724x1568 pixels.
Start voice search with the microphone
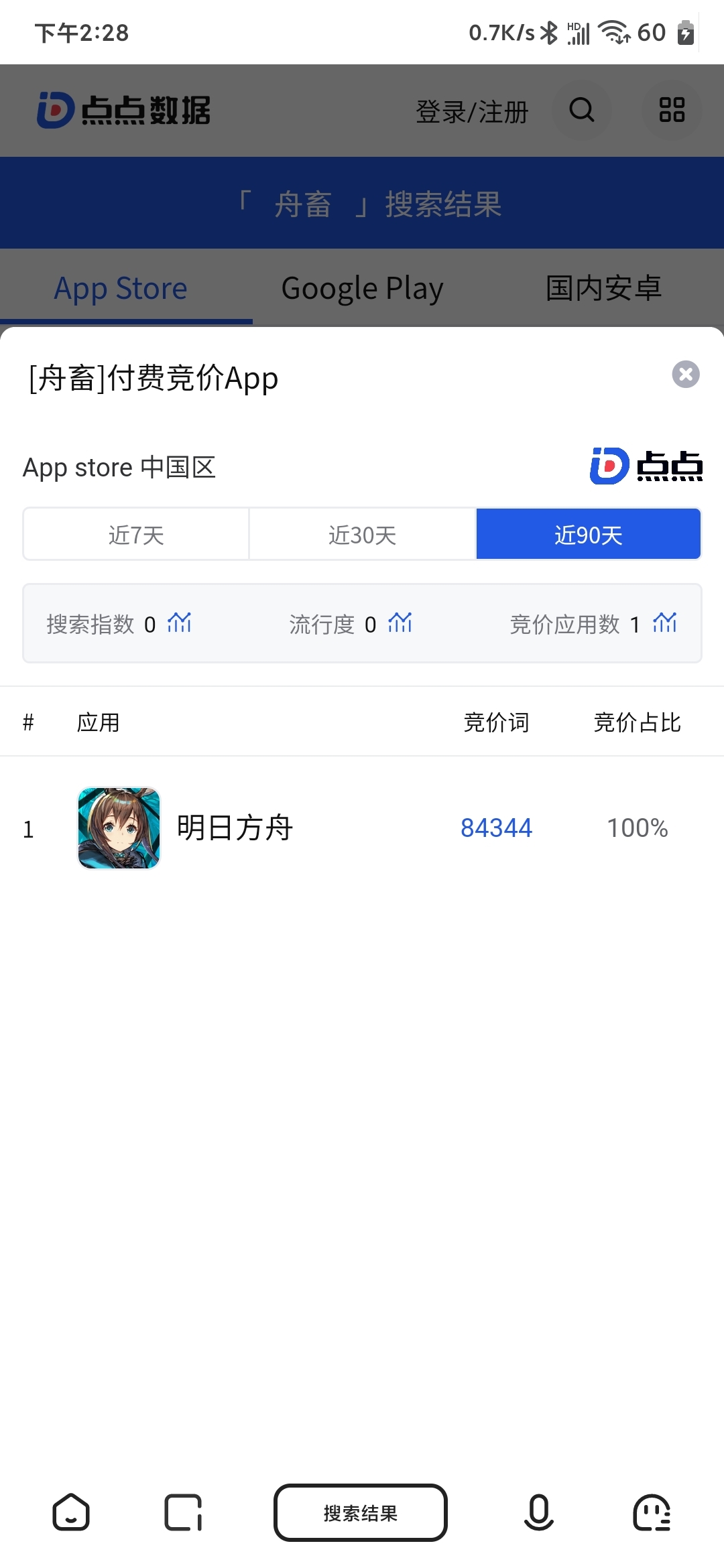[x=538, y=1512]
